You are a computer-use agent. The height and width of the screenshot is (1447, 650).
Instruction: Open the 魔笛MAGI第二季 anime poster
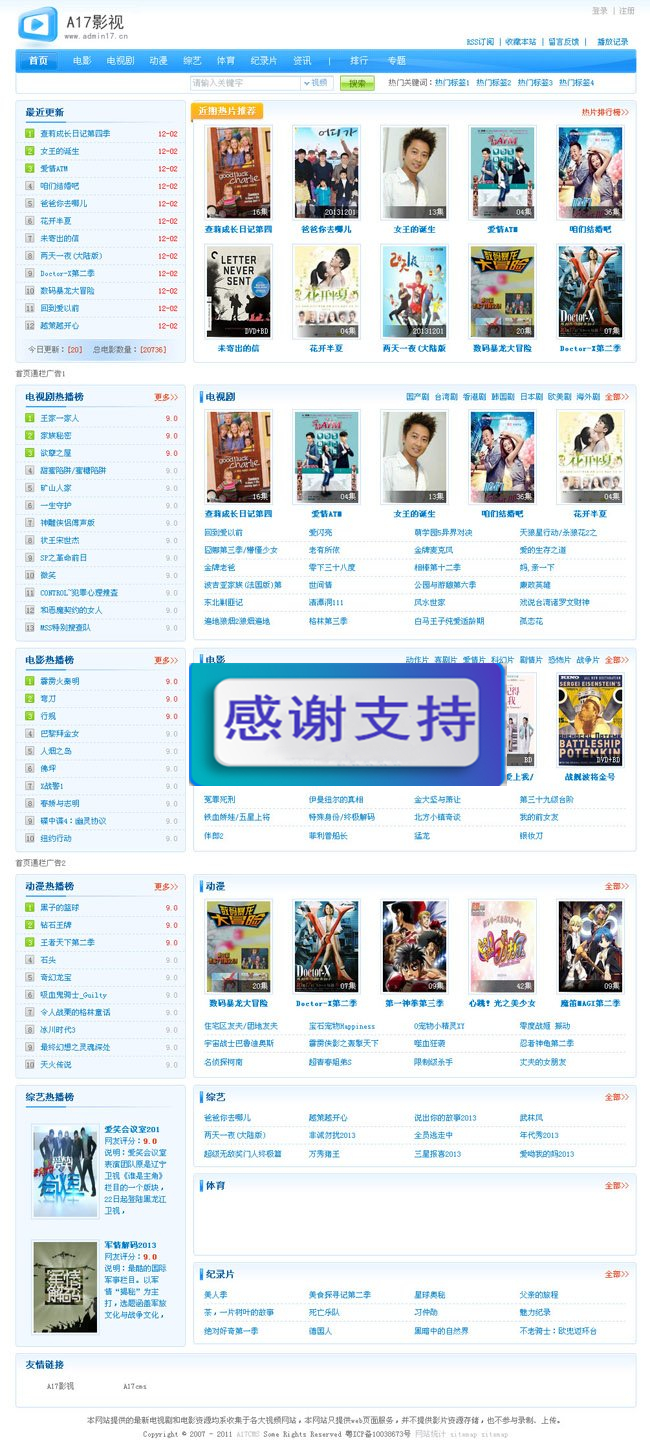[590, 946]
